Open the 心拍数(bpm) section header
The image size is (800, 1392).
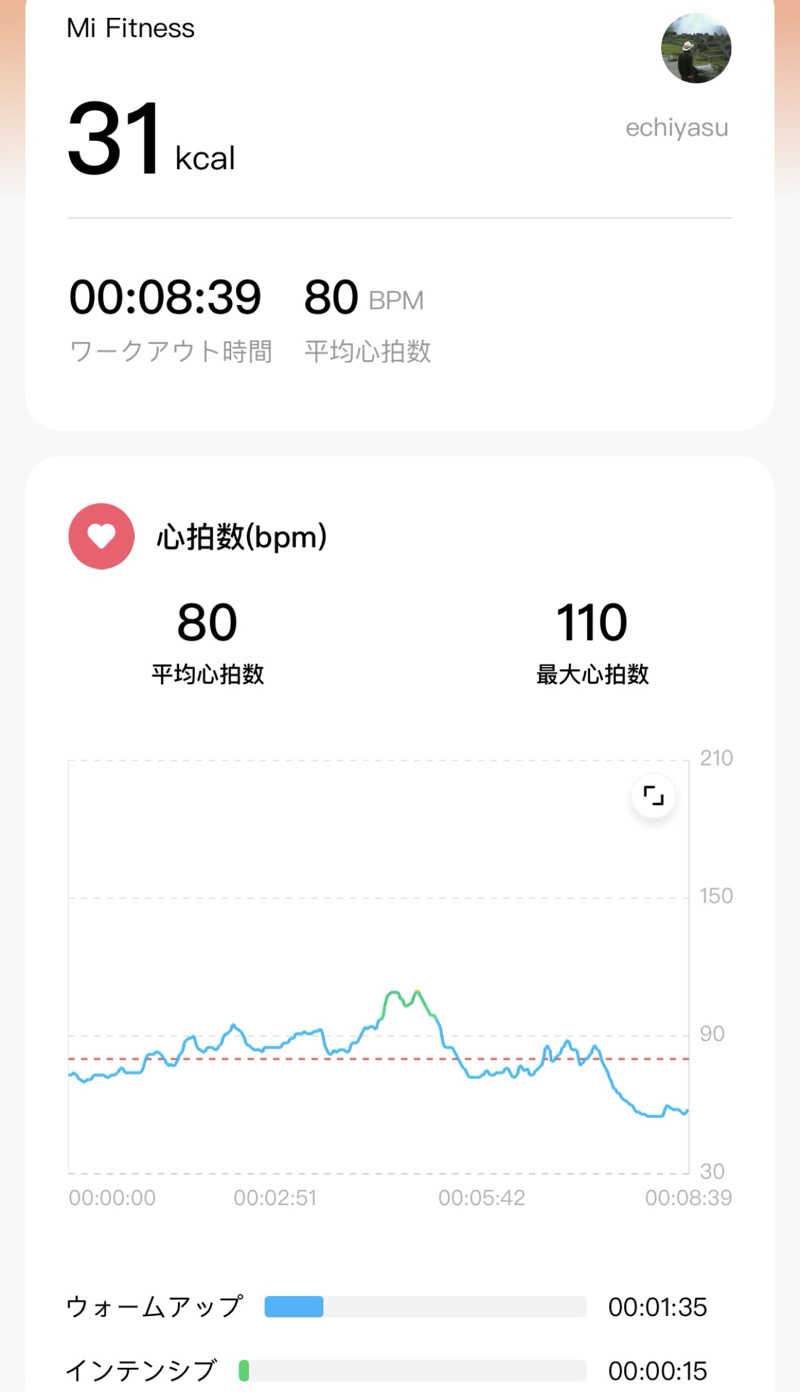pos(240,537)
